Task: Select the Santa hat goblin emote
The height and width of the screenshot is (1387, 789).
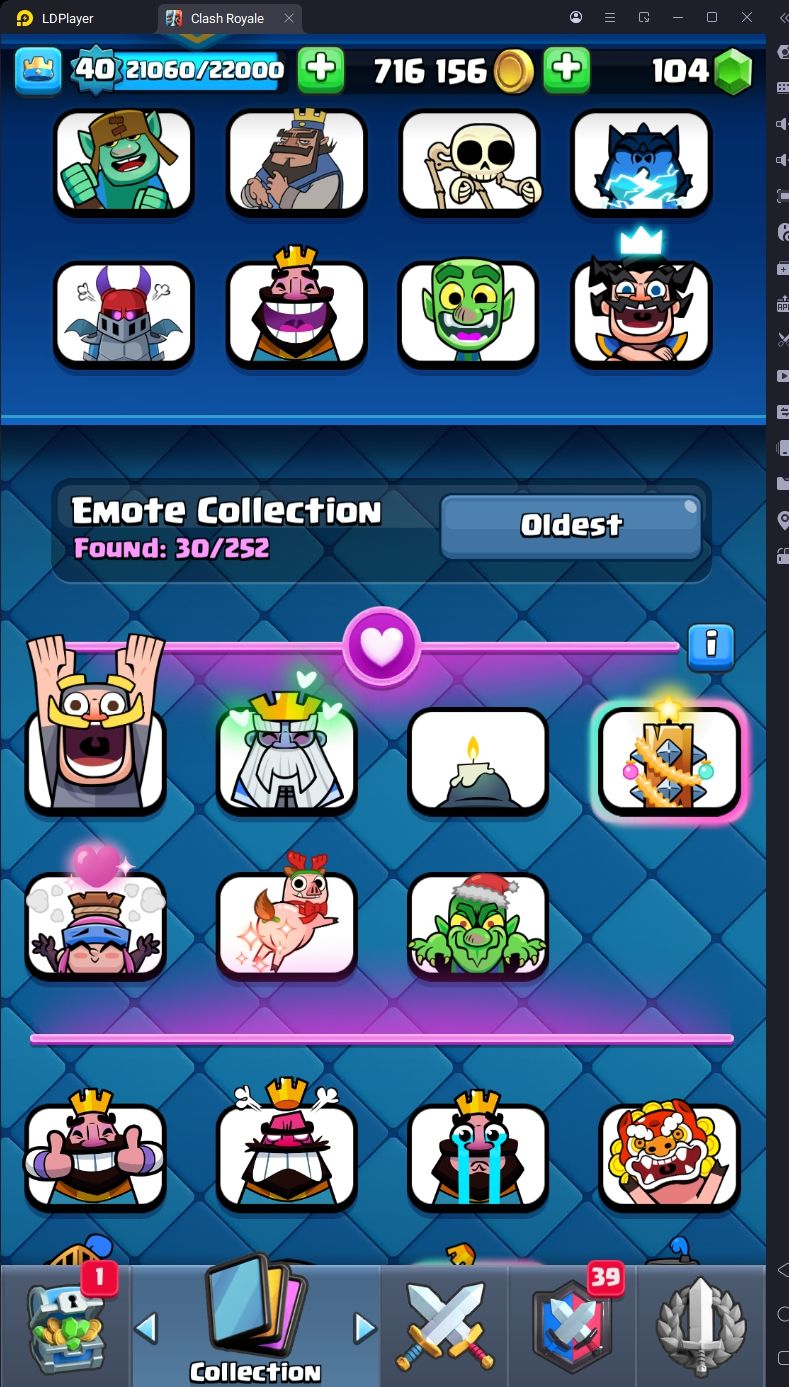Action: 478,924
